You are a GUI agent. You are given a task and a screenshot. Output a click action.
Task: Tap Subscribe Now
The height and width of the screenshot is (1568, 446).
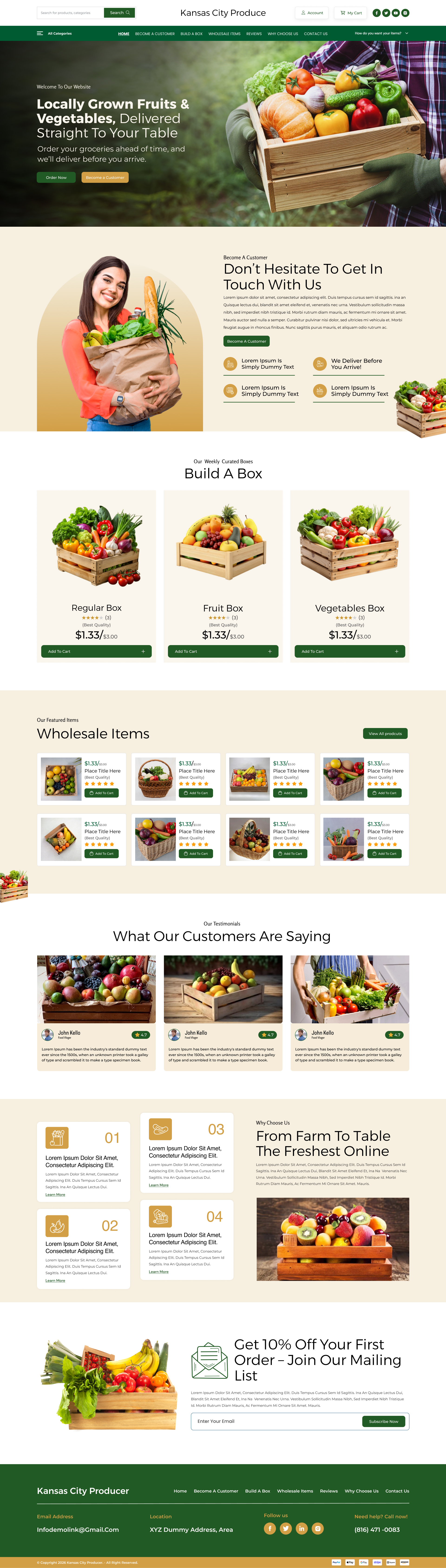pyautogui.click(x=383, y=1421)
